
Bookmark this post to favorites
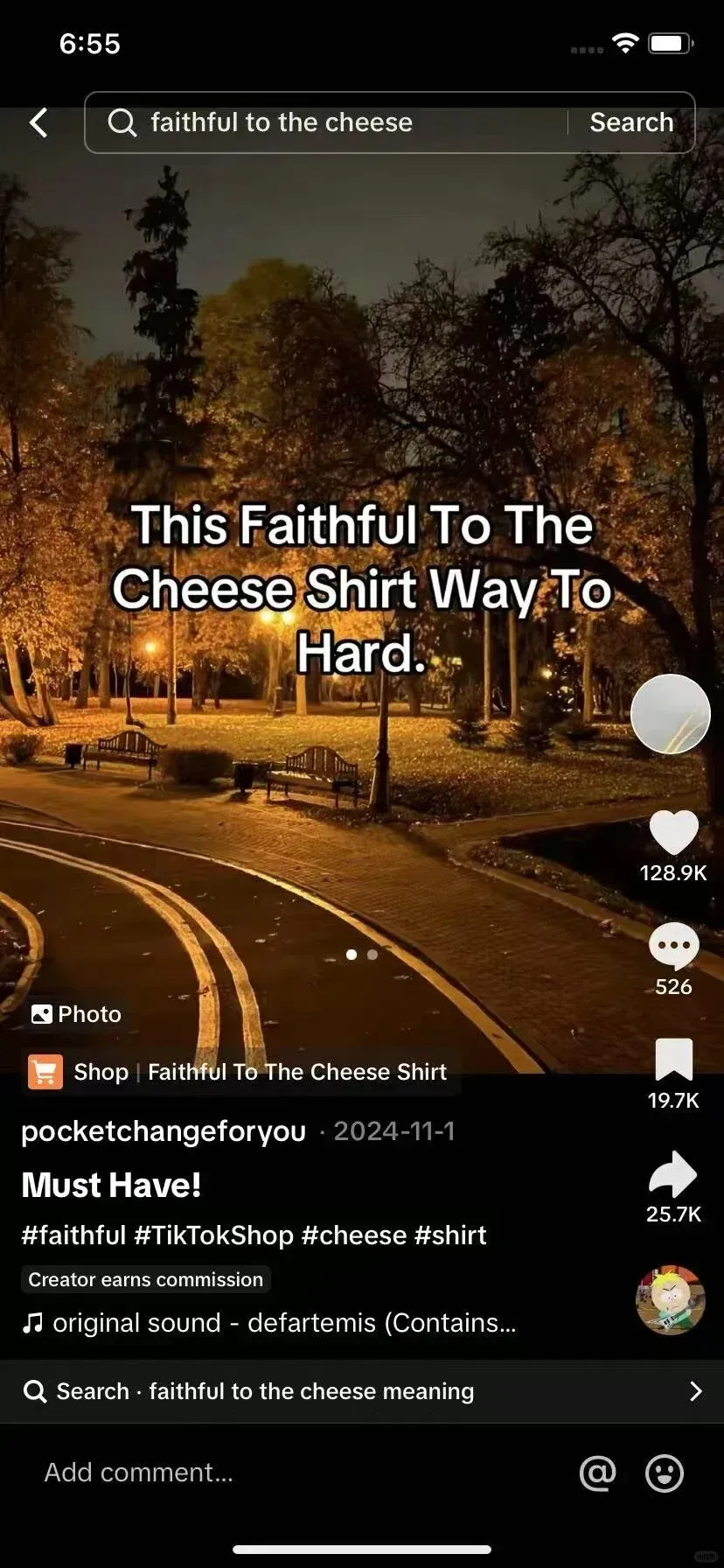(x=673, y=1060)
